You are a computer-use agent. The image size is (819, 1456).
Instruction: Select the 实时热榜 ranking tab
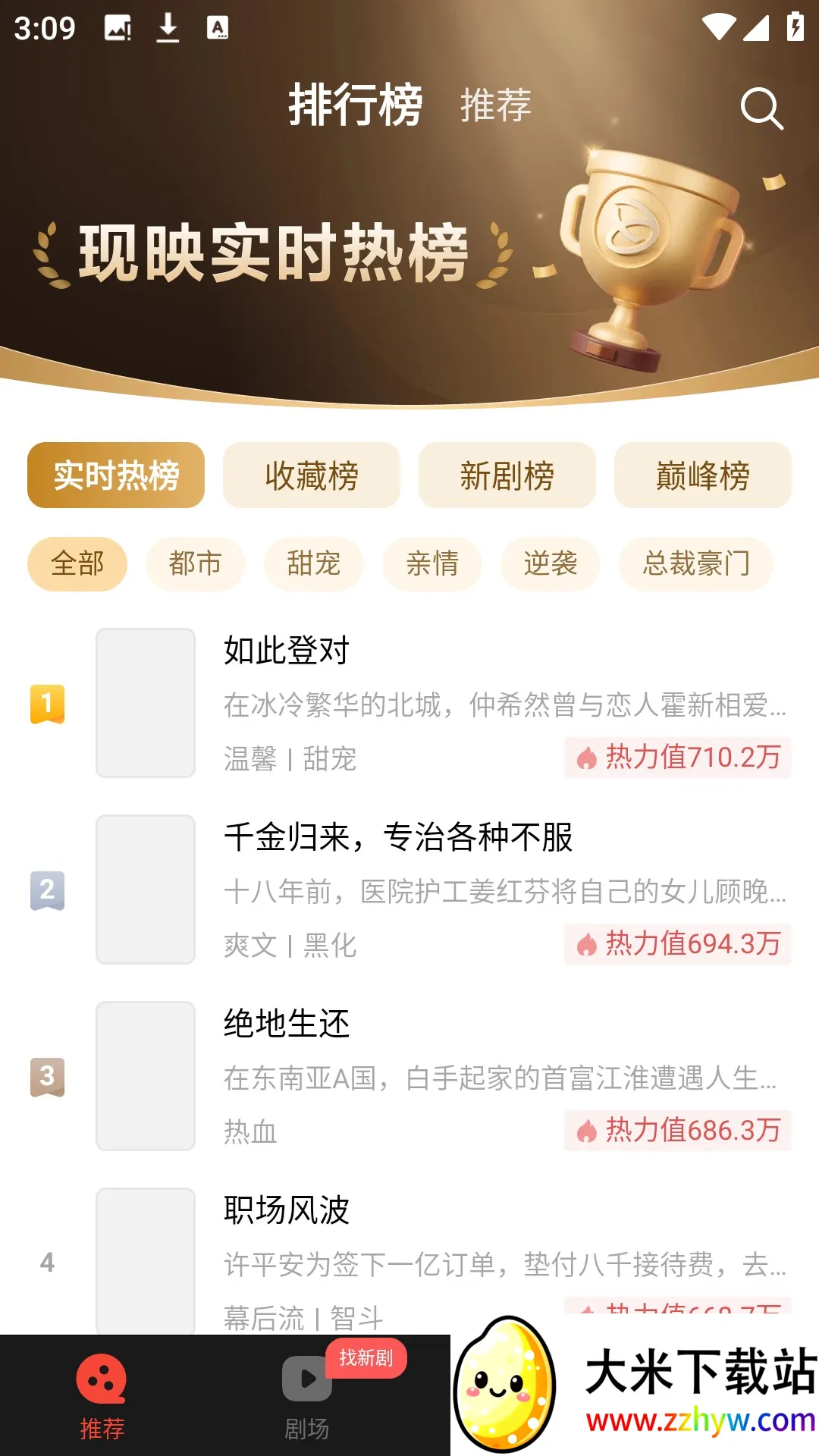(x=116, y=475)
